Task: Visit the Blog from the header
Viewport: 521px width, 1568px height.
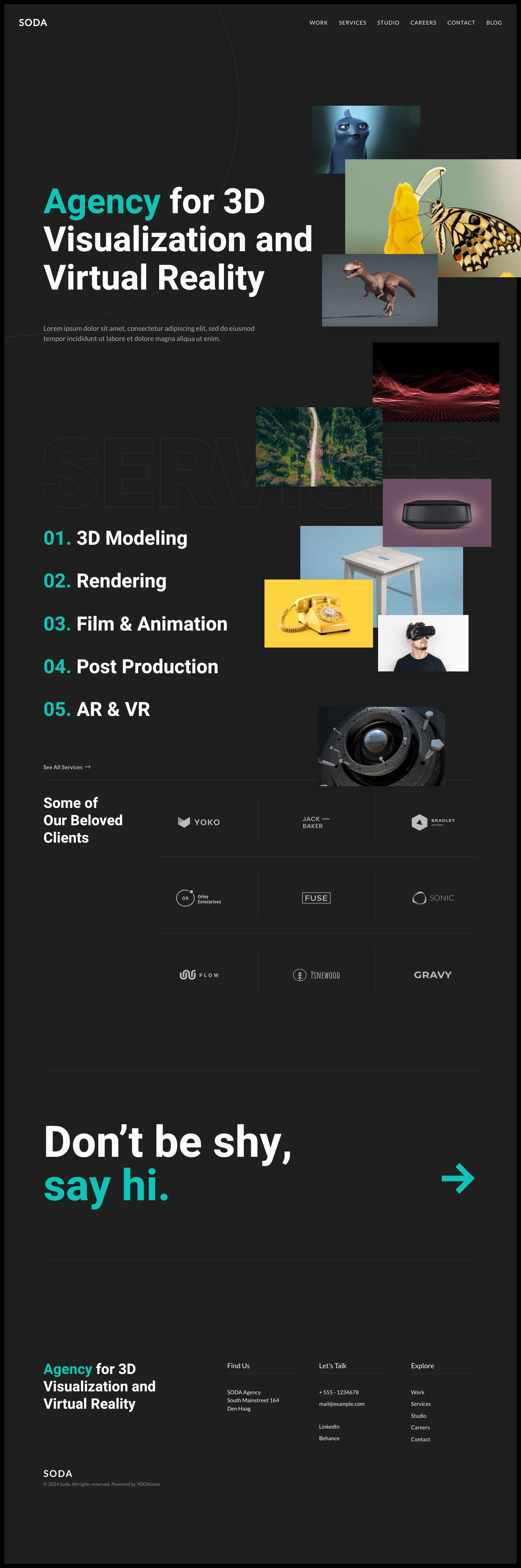Action: (494, 22)
